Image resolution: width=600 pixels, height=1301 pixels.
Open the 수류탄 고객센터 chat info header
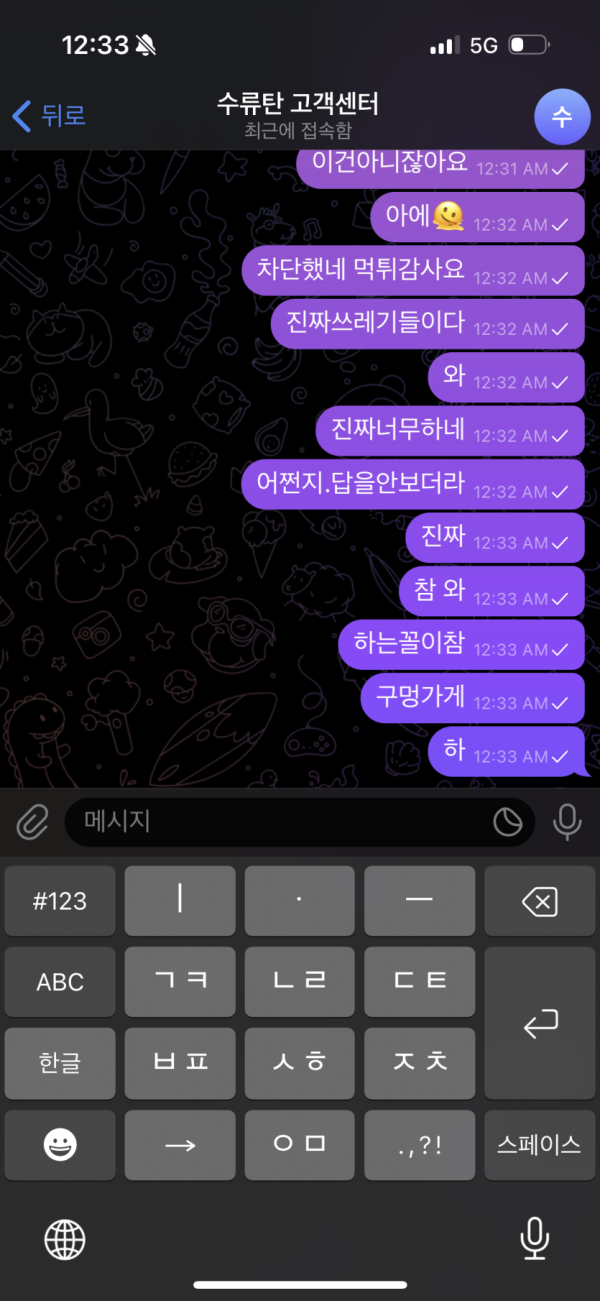(x=298, y=115)
